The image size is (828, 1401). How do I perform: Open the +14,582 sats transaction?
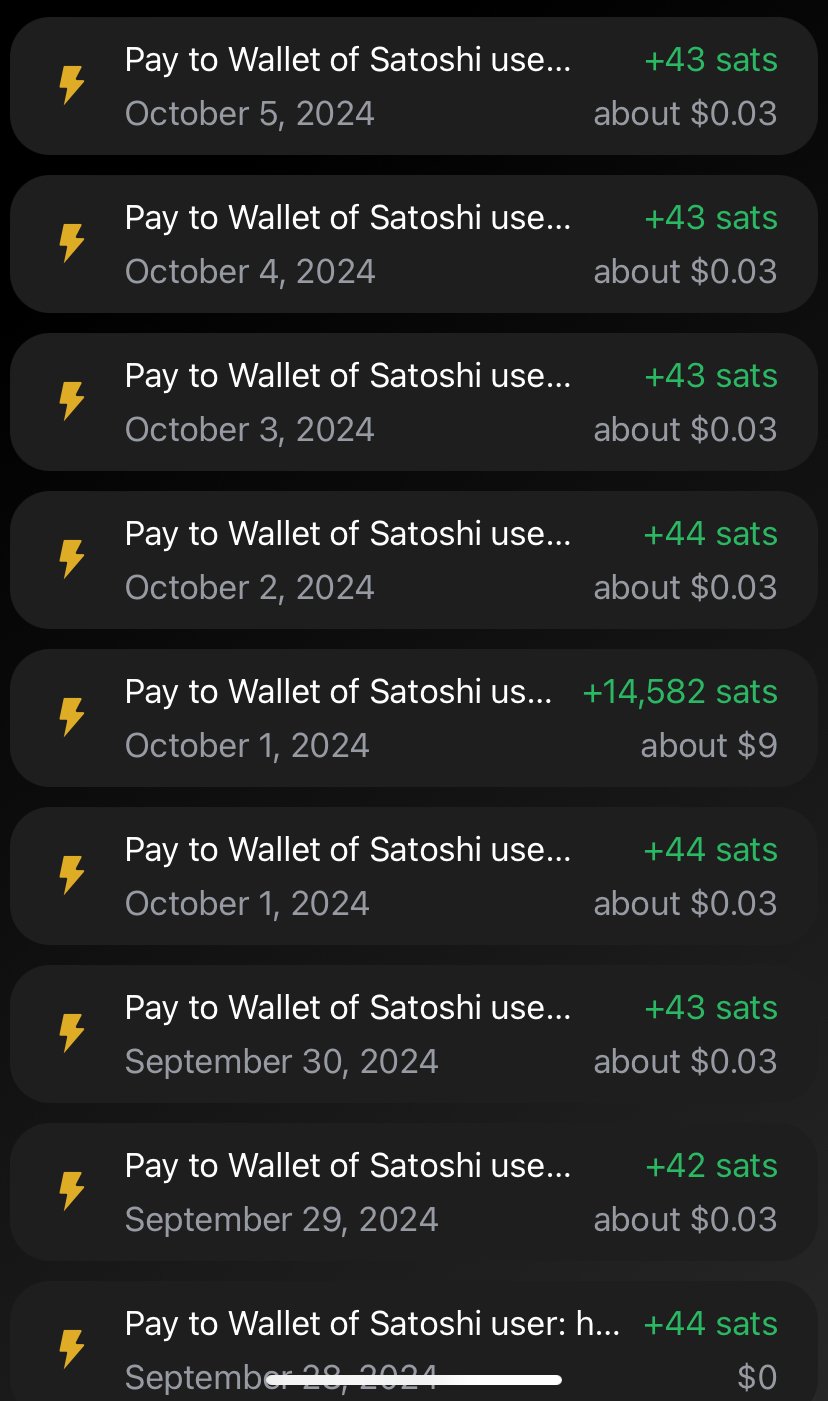tap(414, 718)
